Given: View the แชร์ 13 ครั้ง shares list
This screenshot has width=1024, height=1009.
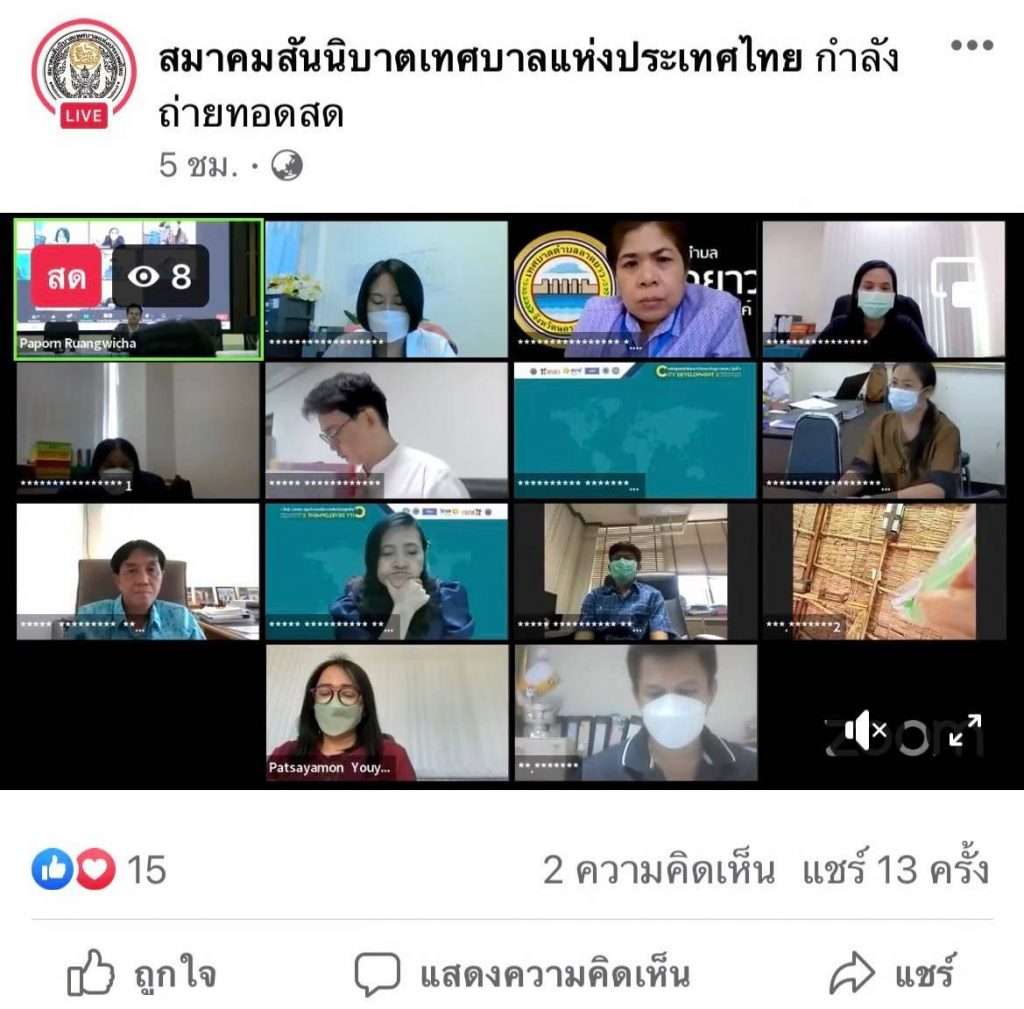Looking at the screenshot, I should 895,870.
